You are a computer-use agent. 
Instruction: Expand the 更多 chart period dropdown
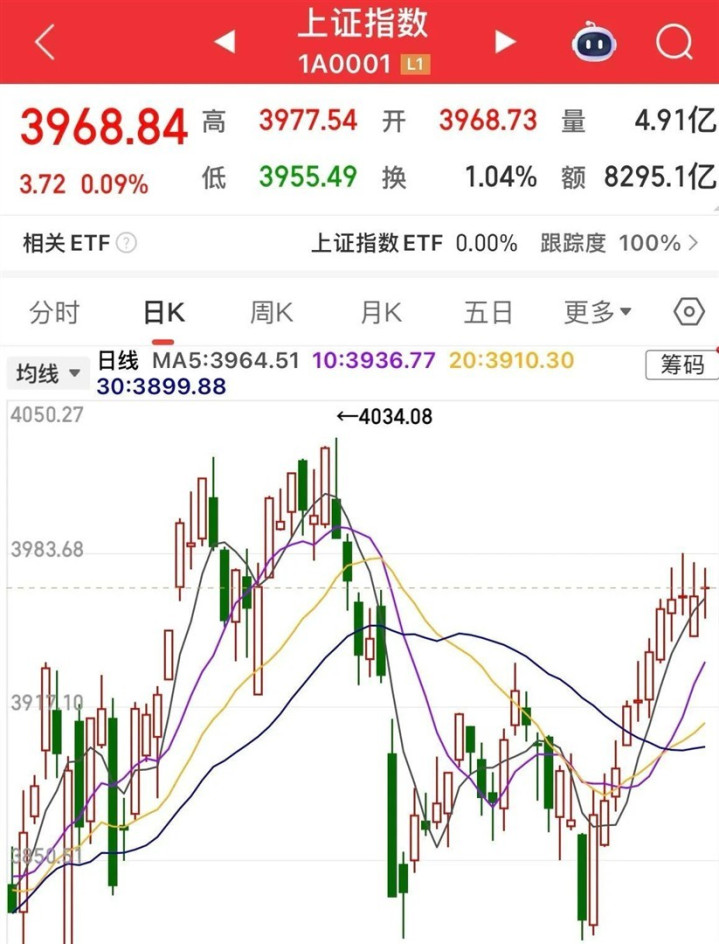pyautogui.click(x=598, y=313)
